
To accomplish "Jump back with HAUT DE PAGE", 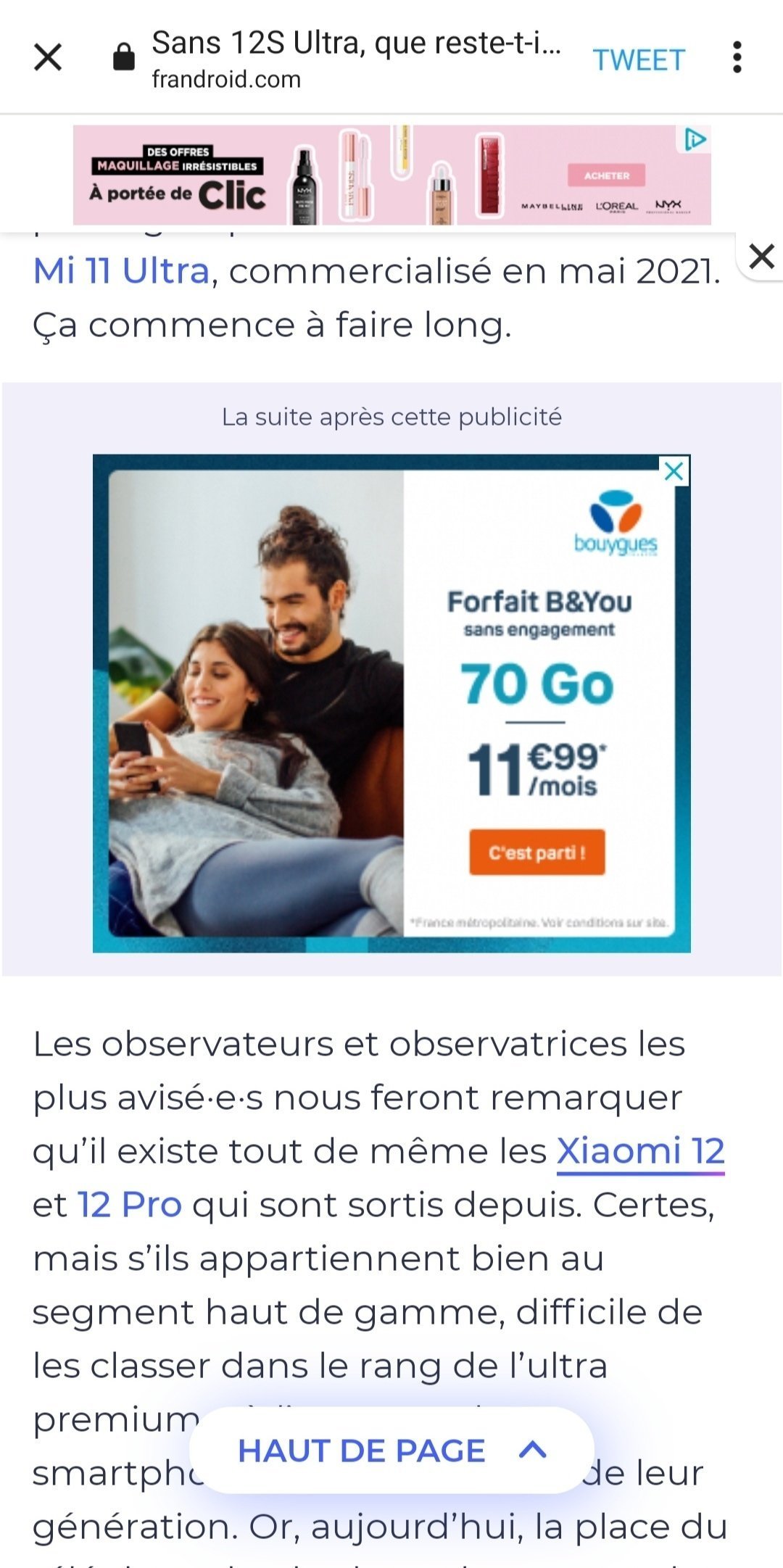I will [391, 1451].
